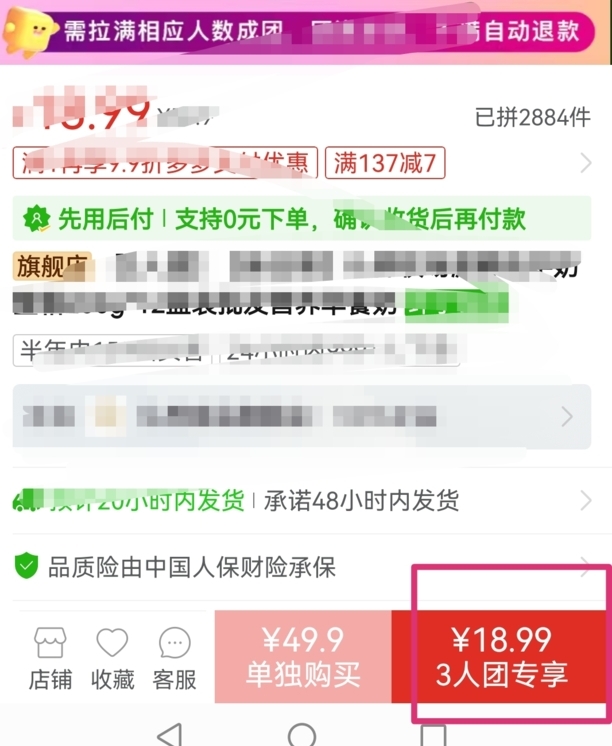This screenshot has width=612, height=746.
Task: View 品质险由中国人保财险承保 details
Action: point(300,567)
